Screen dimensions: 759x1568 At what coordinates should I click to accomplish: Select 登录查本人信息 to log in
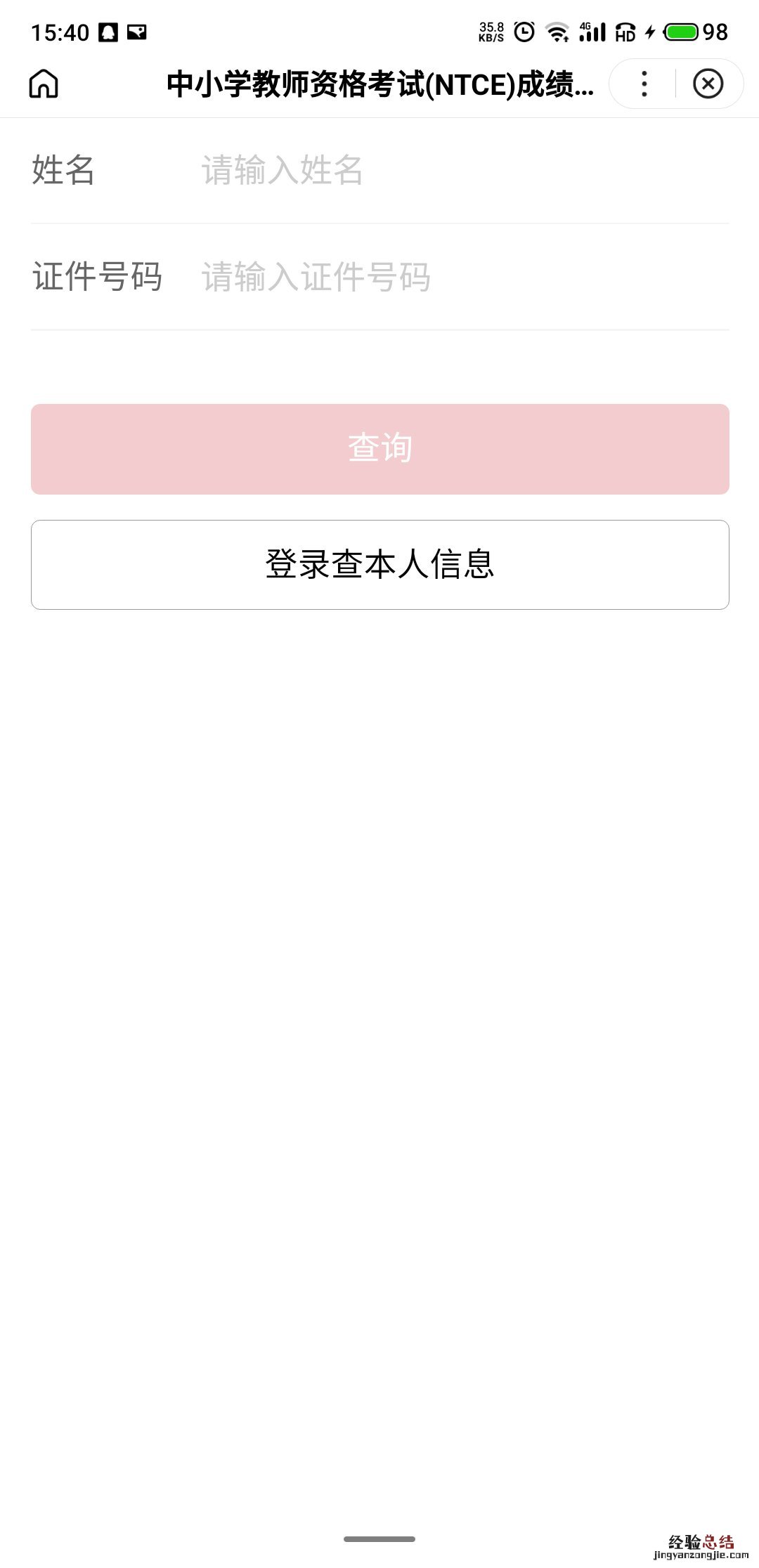click(379, 565)
